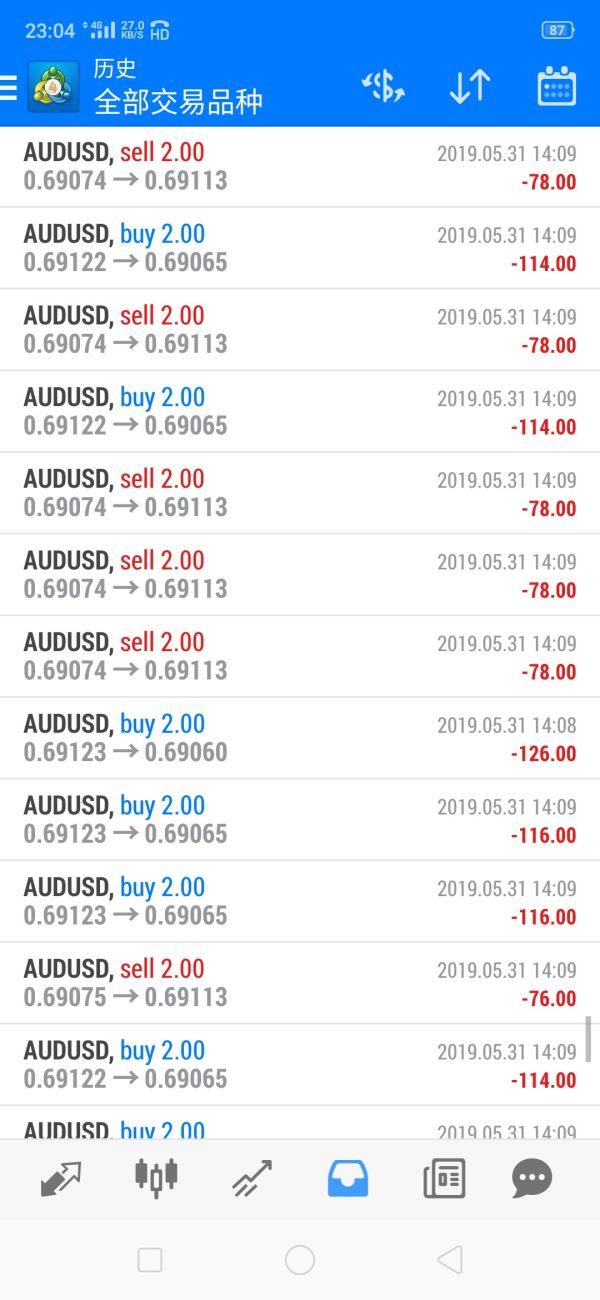600x1300 pixels.
Task: Open the sort order options
Action: pos(469,87)
